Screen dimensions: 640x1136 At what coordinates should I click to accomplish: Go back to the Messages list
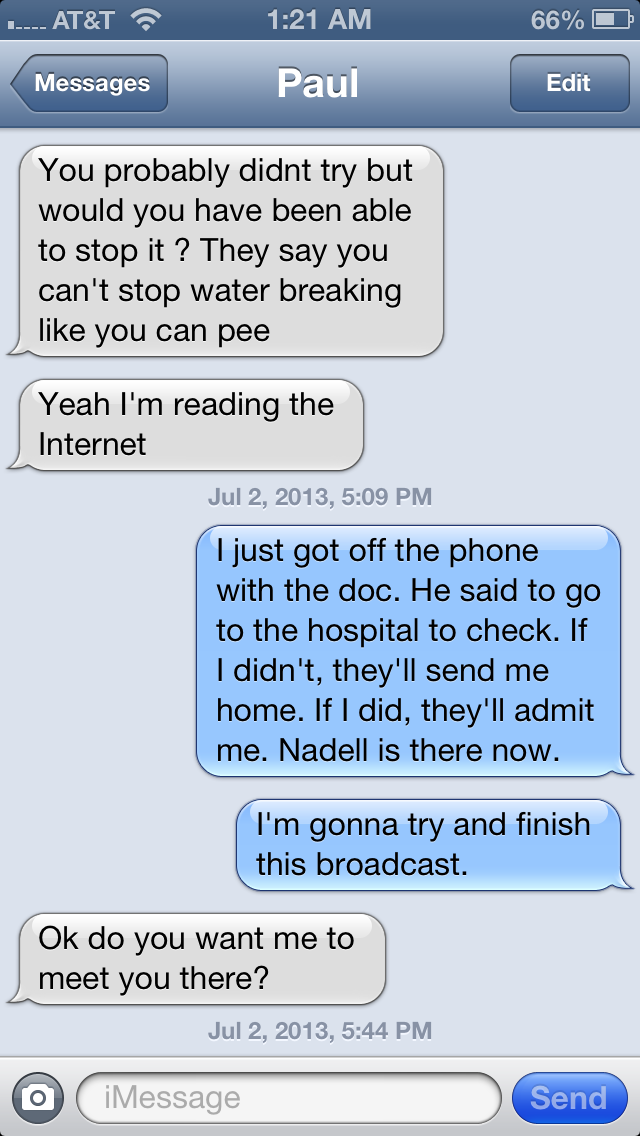click(89, 83)
